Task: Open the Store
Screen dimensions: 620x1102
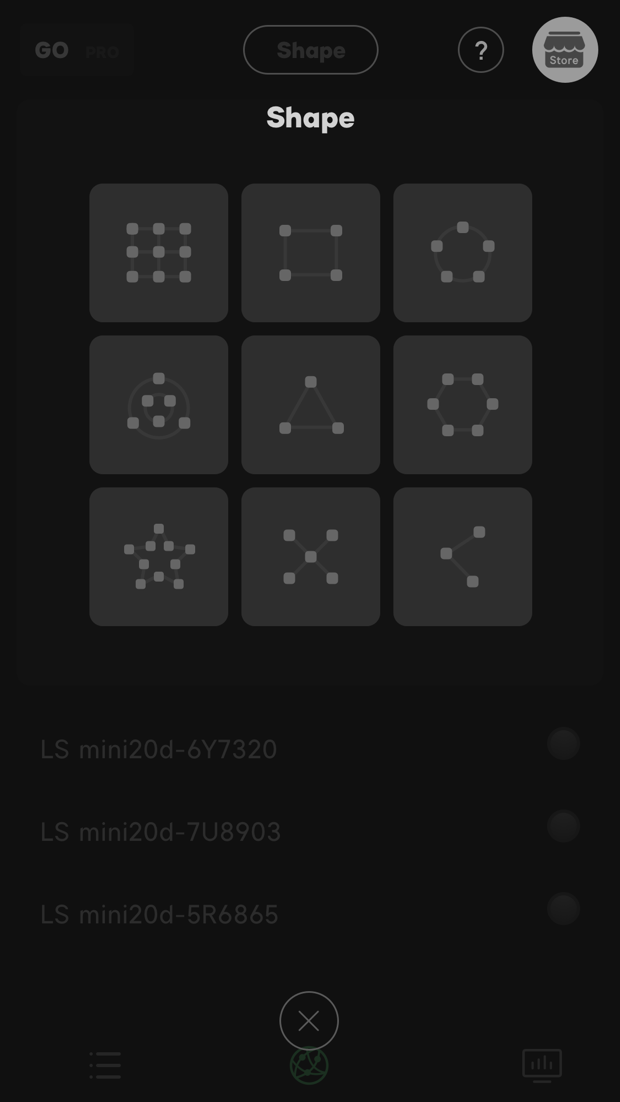Action: 565,50
